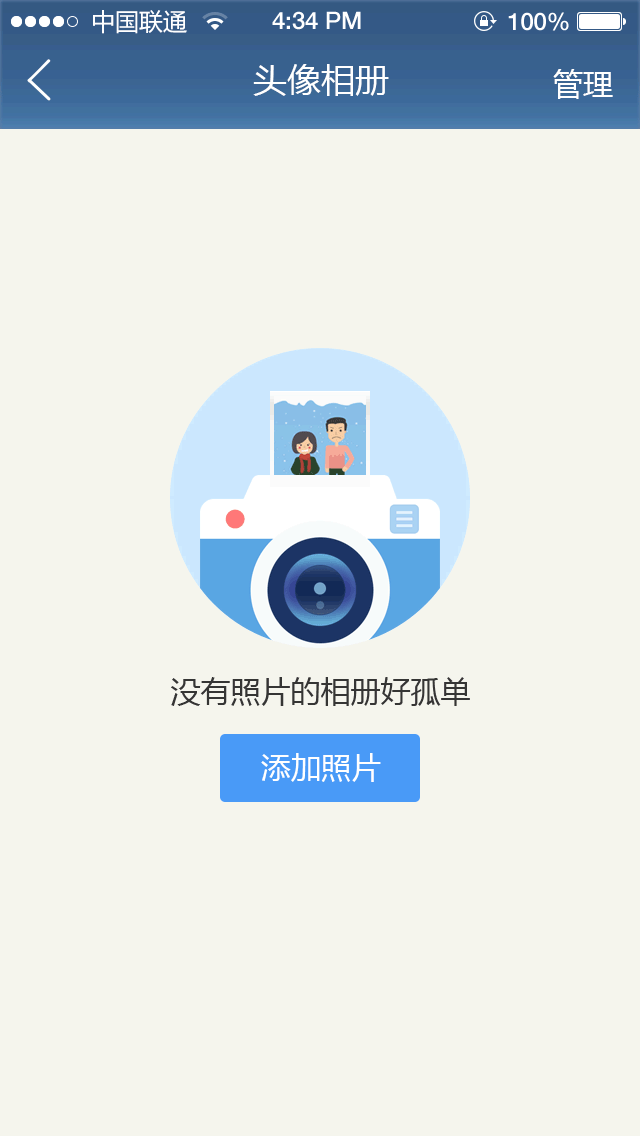Open 管理 in the top bar
This screenshot has height=1136, width=640.
582,84
